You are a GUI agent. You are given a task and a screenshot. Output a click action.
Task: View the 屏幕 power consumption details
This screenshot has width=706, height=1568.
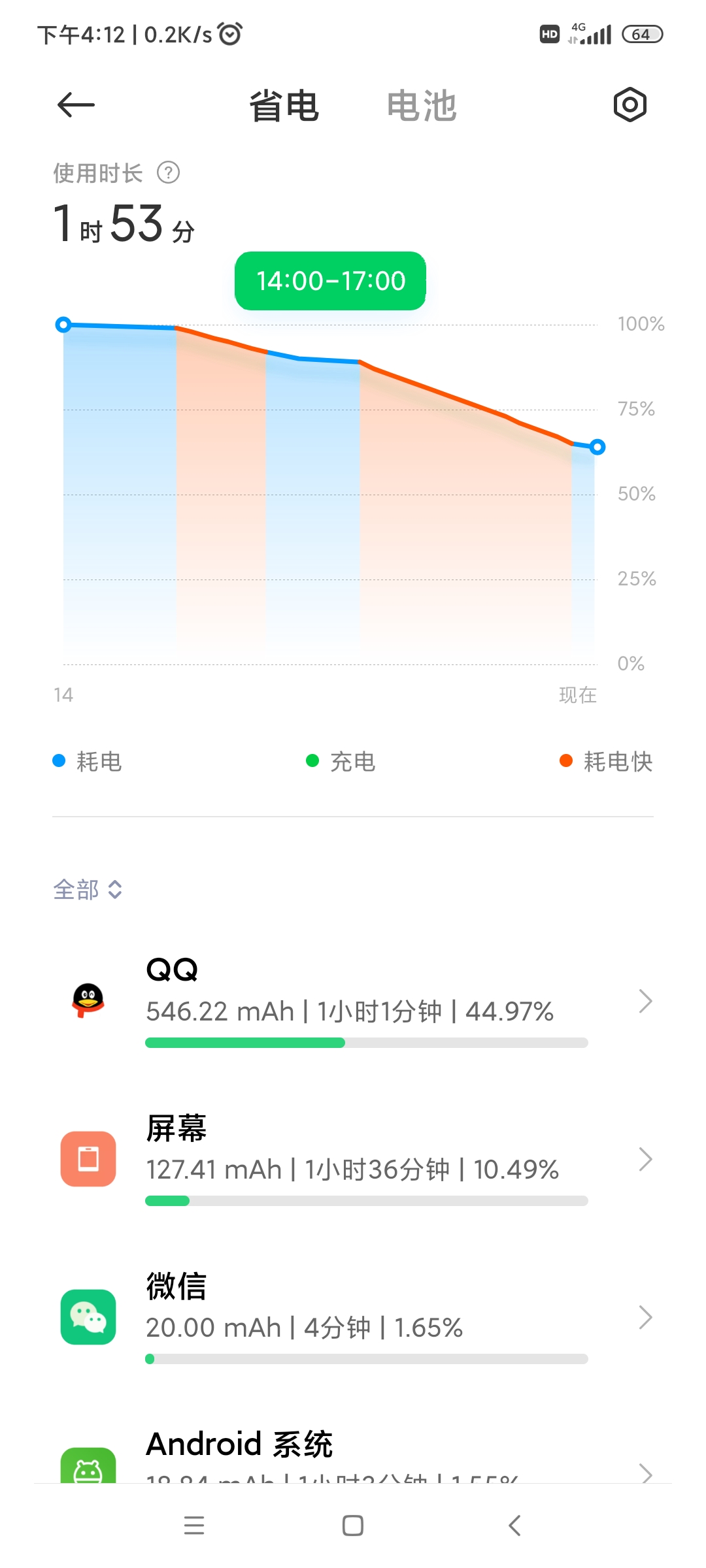(353, 1159)
